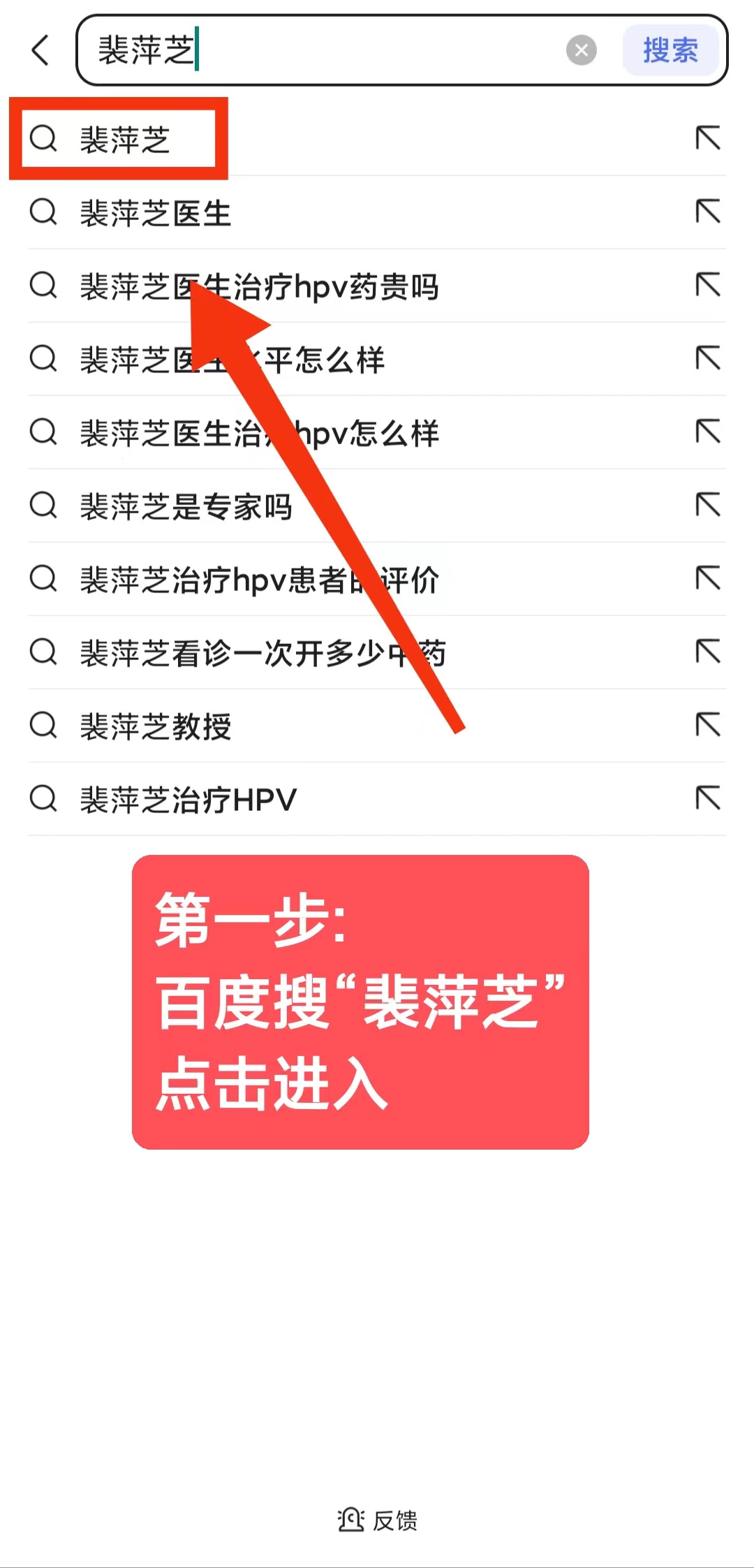
Task: Pick the suggestion 裴萍芝教授
Action: 156,726
